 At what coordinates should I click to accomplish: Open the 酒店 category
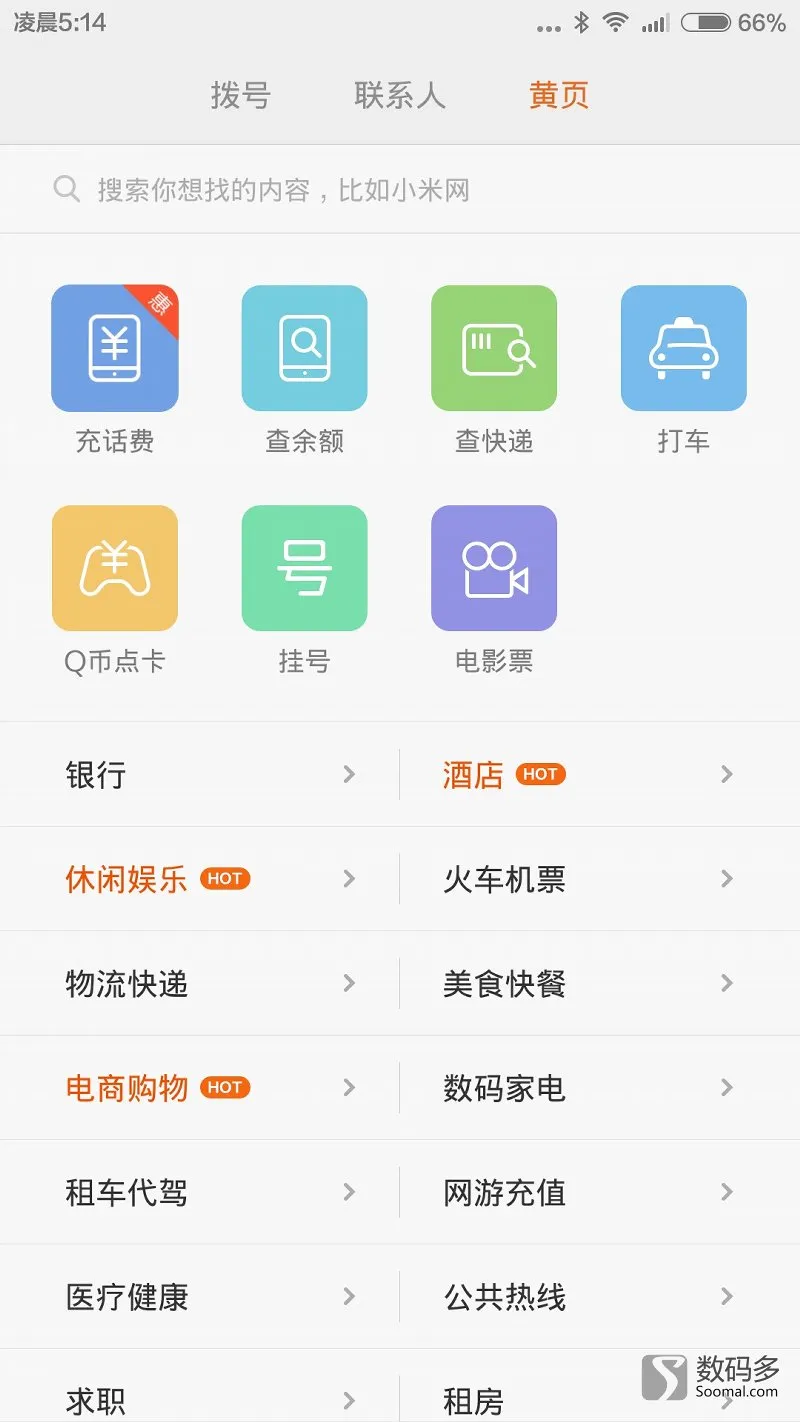pyautogui.click(x=600, y=774)
